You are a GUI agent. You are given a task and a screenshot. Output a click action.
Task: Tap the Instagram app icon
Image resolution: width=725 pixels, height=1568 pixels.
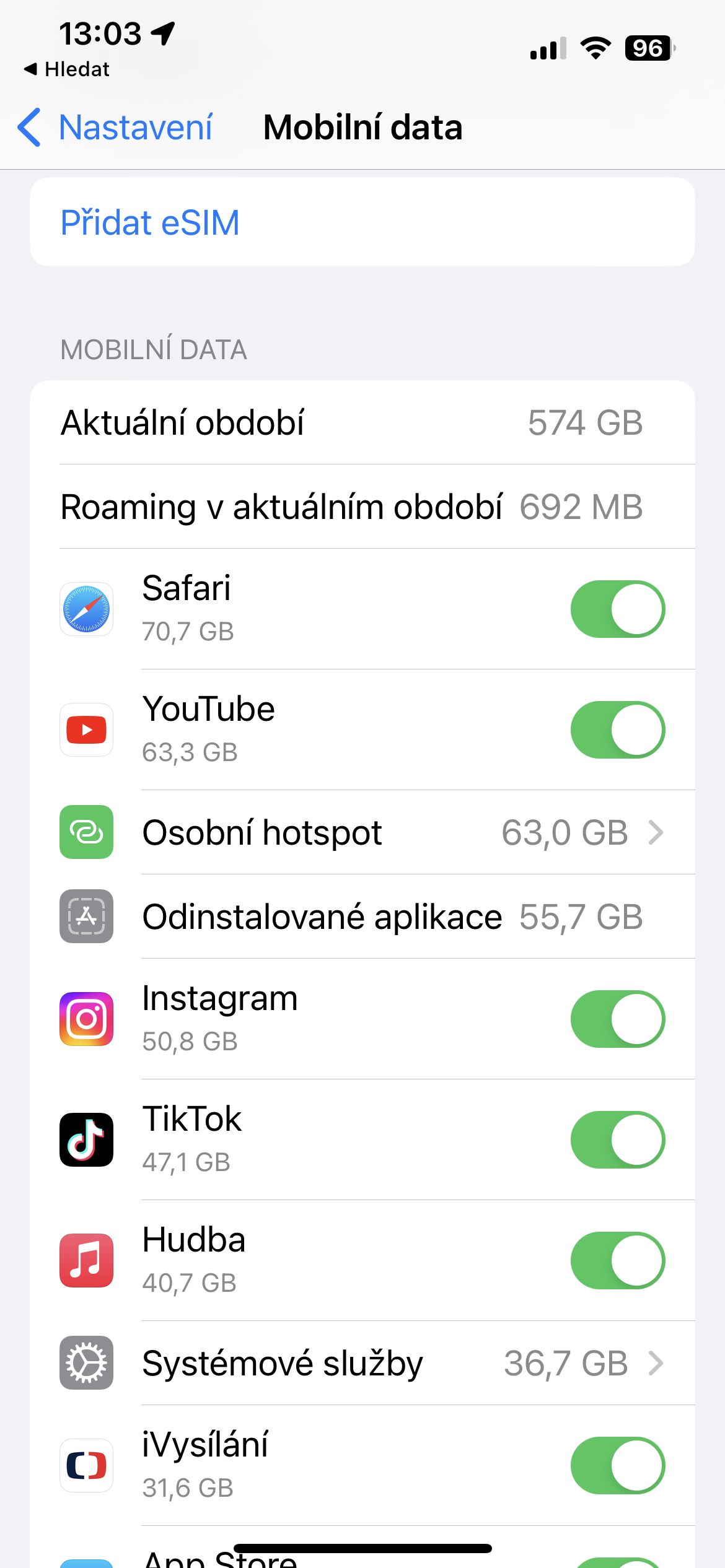coord(86,1019)
